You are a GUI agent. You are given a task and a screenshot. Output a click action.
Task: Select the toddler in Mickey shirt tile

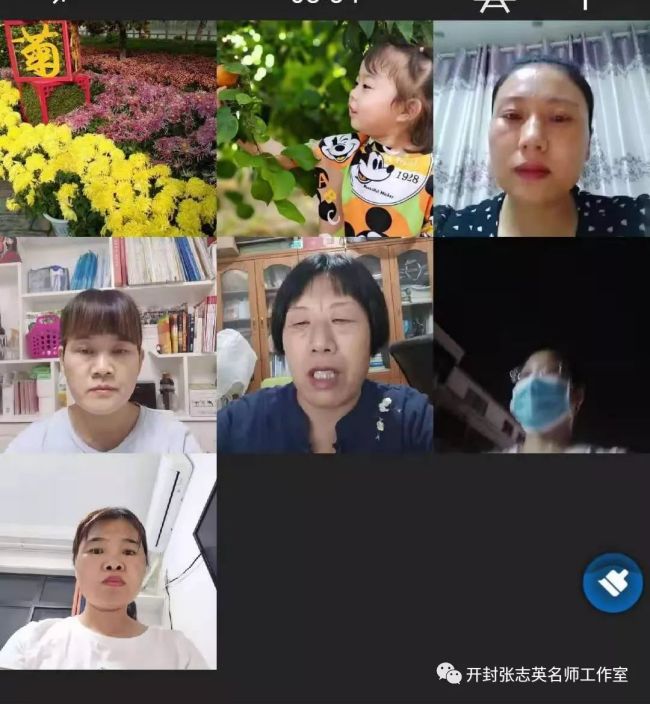[x=325, y=128]
